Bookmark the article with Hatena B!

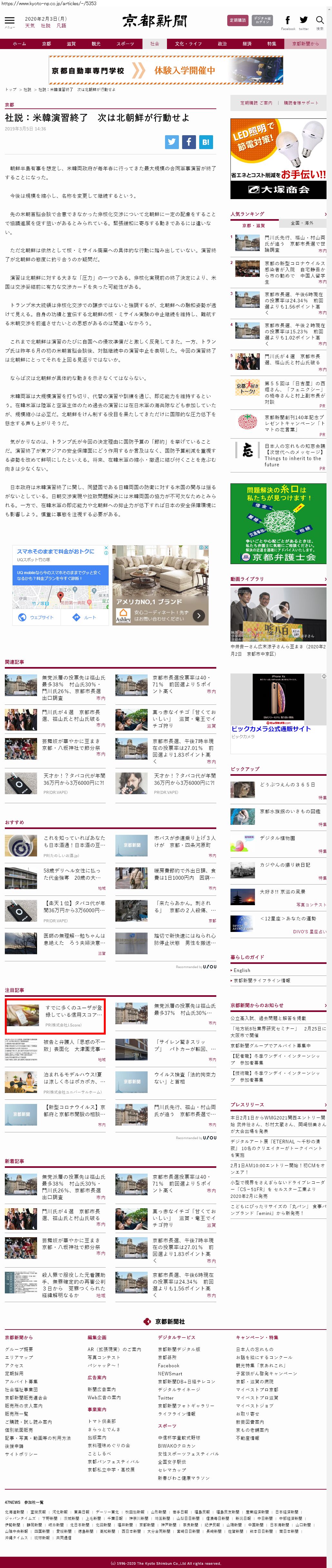(206, 142)
